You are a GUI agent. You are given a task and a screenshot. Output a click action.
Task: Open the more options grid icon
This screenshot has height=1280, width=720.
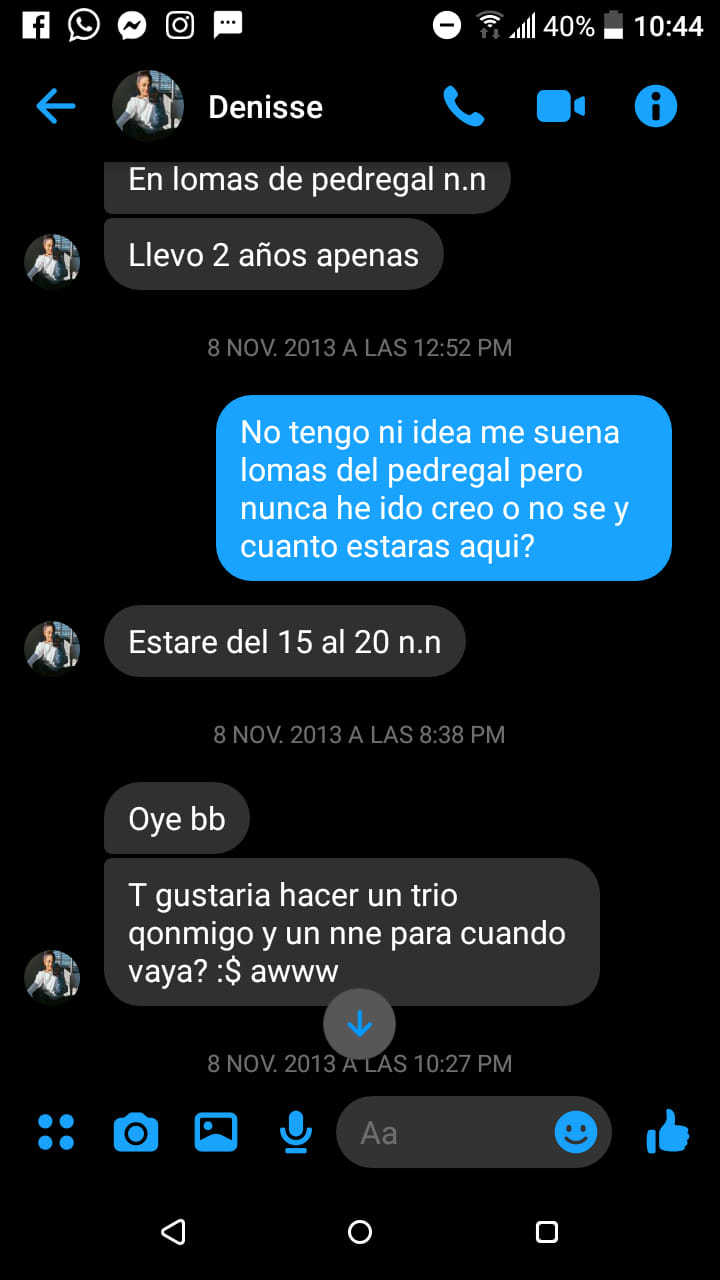click(56, 1132)
